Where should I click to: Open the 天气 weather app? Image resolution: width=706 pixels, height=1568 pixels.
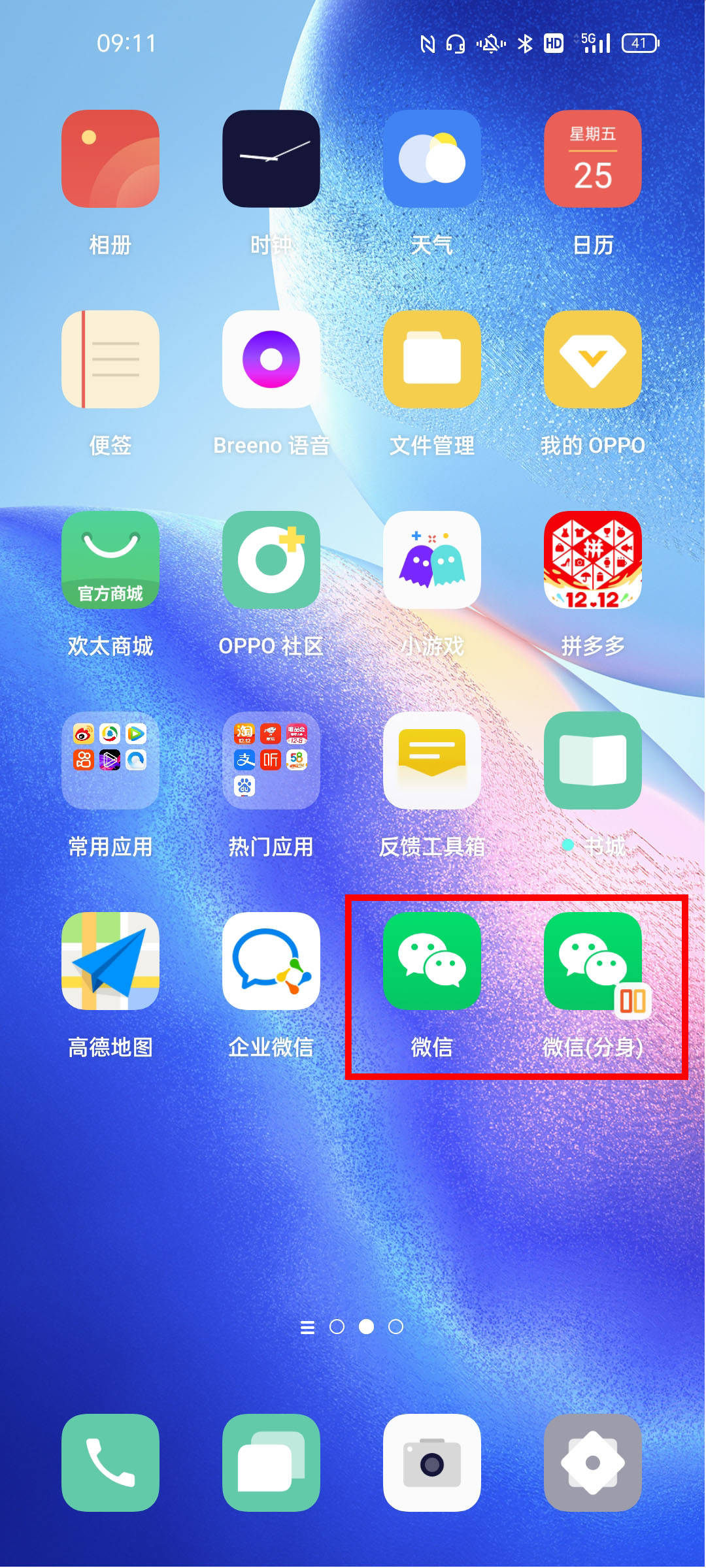point(431,159)
